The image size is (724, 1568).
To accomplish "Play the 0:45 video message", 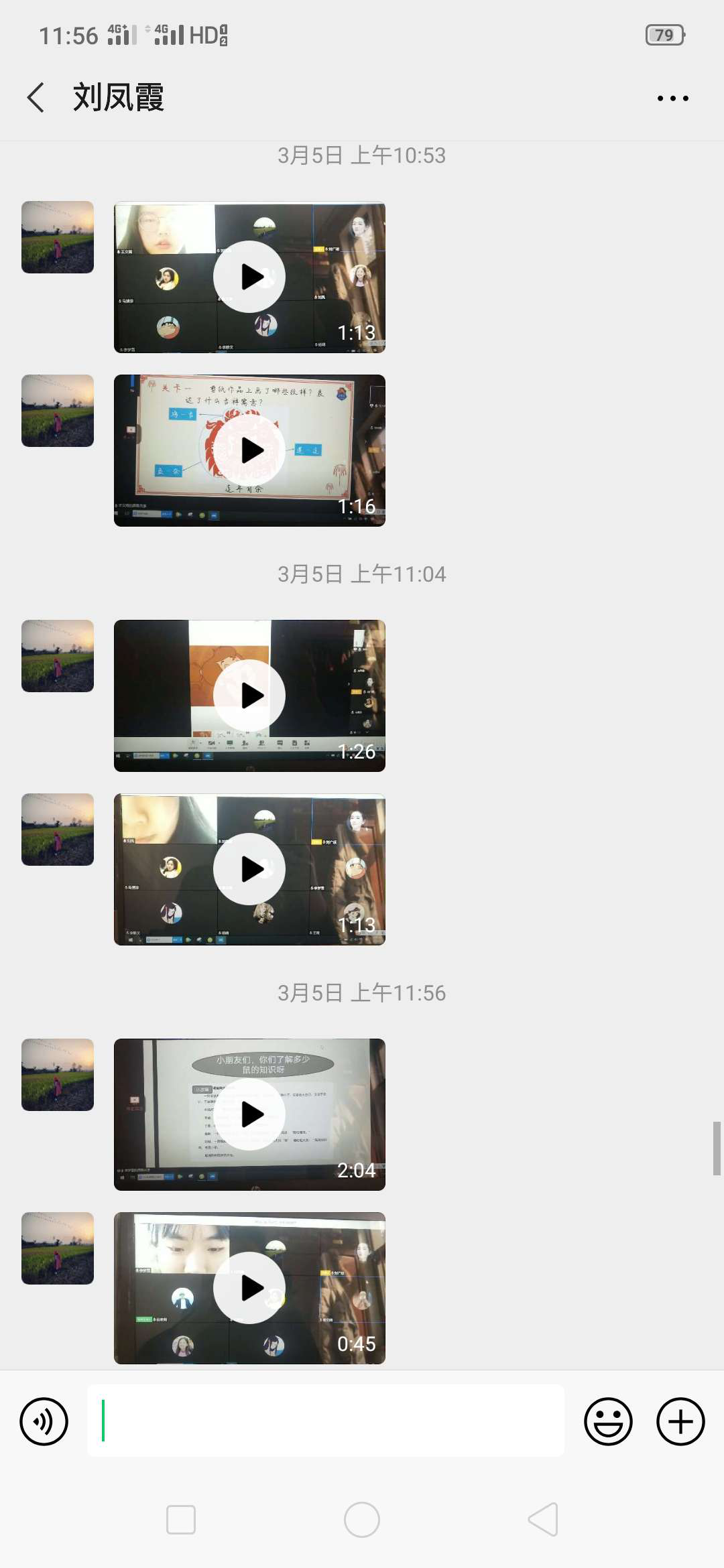I will (249, 1288).
